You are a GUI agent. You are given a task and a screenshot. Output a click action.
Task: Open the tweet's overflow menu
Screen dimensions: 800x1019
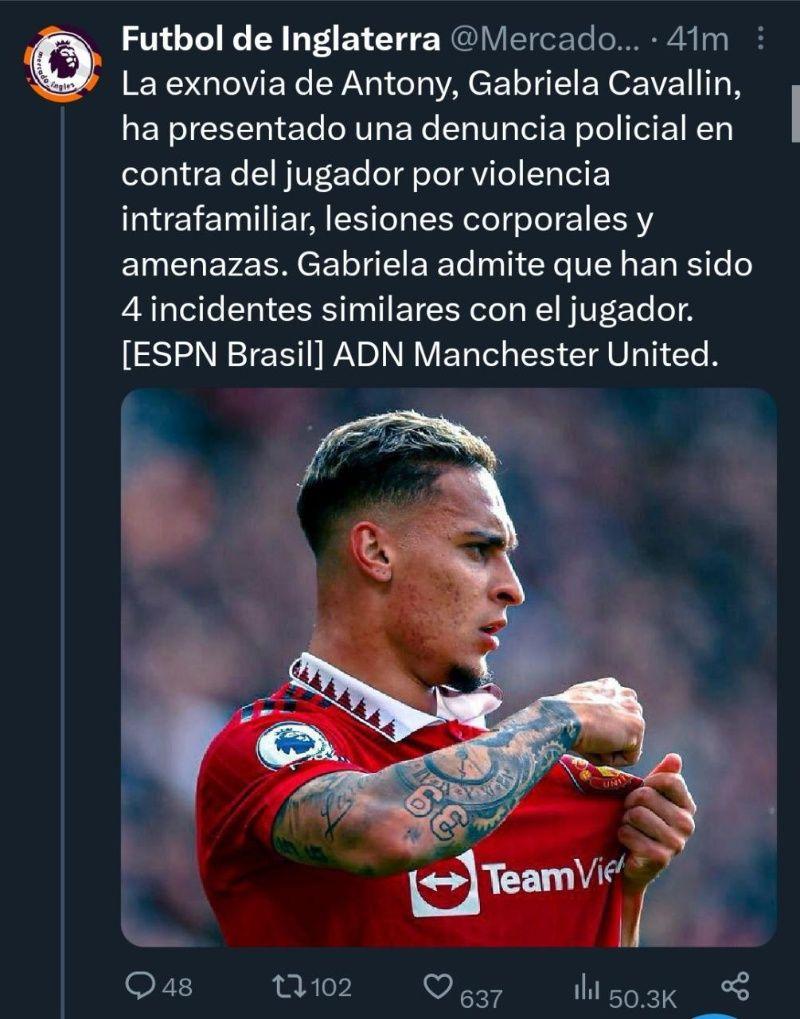point(761,39)
